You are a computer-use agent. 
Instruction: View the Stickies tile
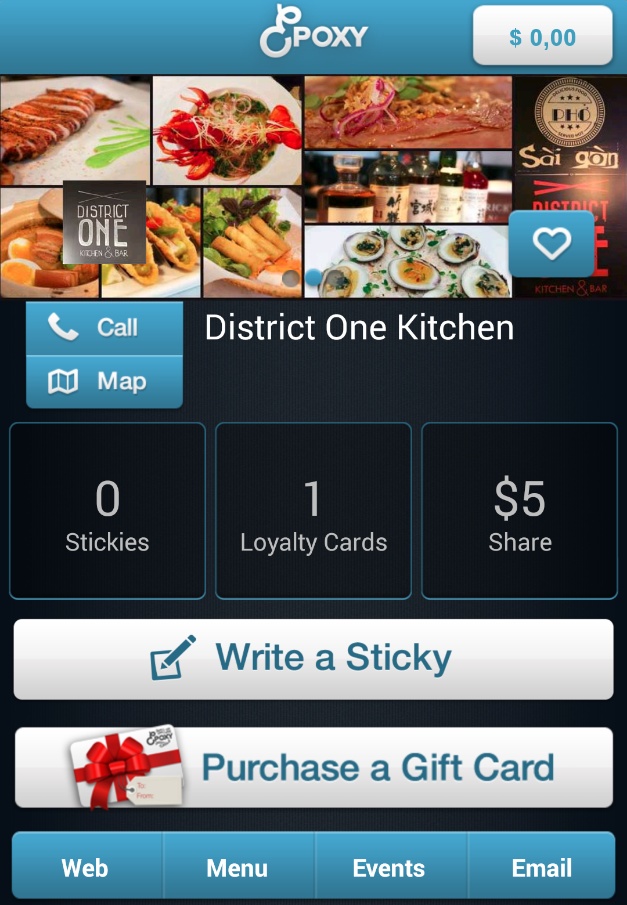tap(107, 511)
